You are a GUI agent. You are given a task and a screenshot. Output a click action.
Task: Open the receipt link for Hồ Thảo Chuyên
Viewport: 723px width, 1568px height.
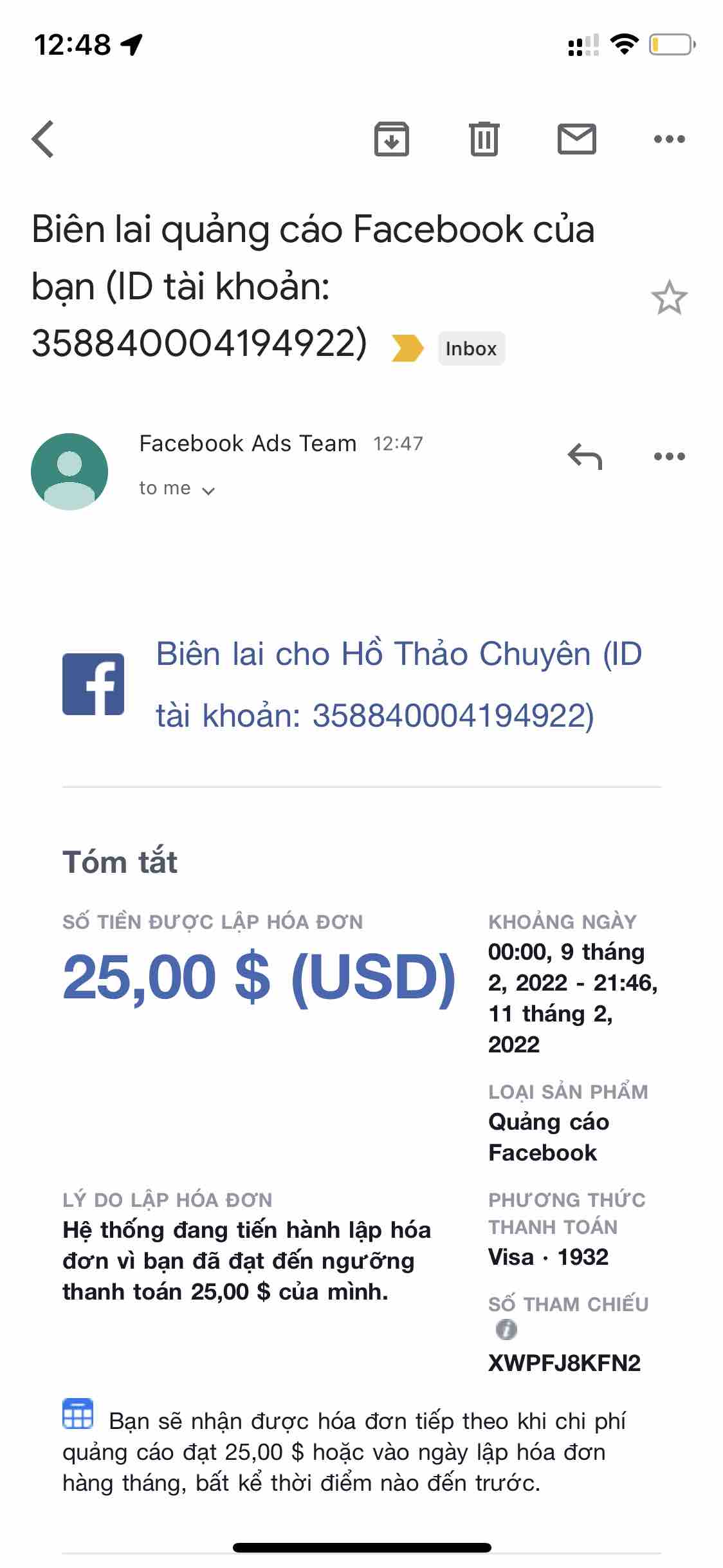click(399, 685)
